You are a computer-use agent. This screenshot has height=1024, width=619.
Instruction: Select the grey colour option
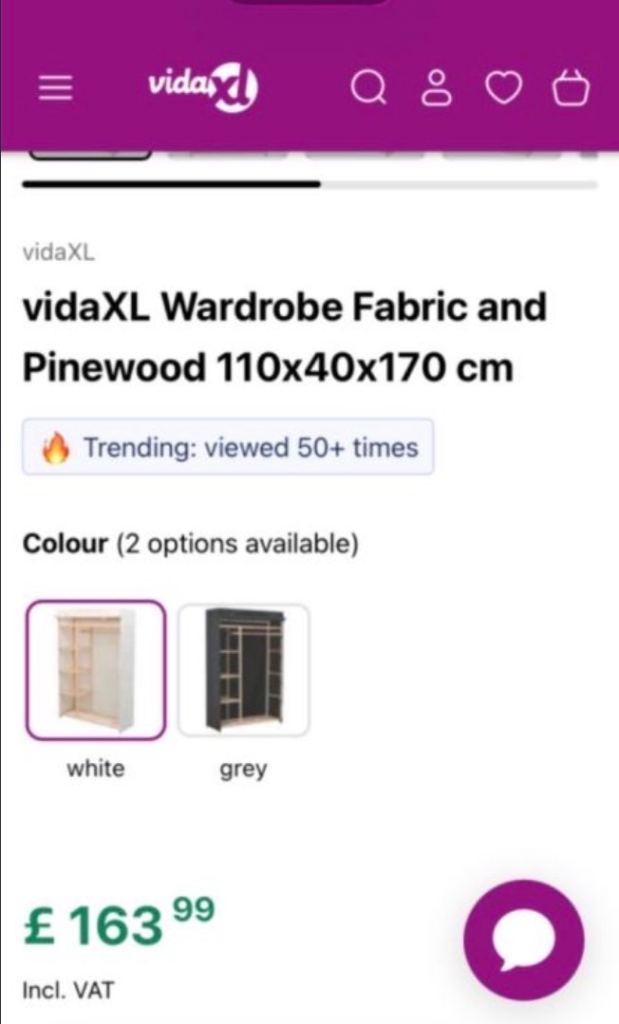(x=244, y=670)
